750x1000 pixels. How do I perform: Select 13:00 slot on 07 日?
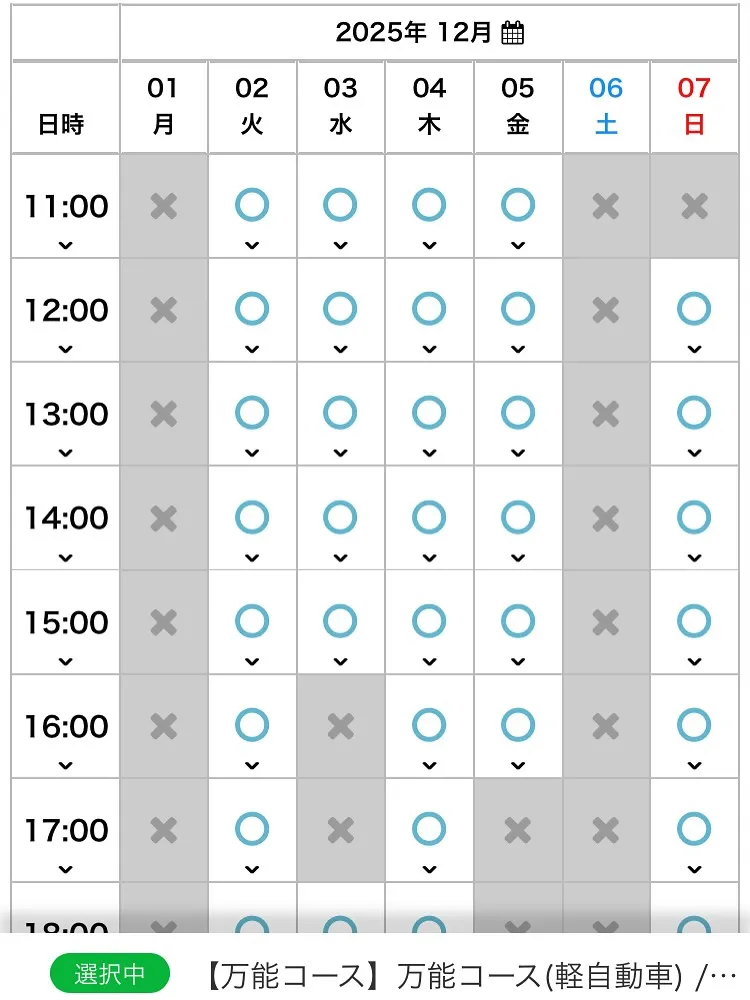(x=694, y=414)
